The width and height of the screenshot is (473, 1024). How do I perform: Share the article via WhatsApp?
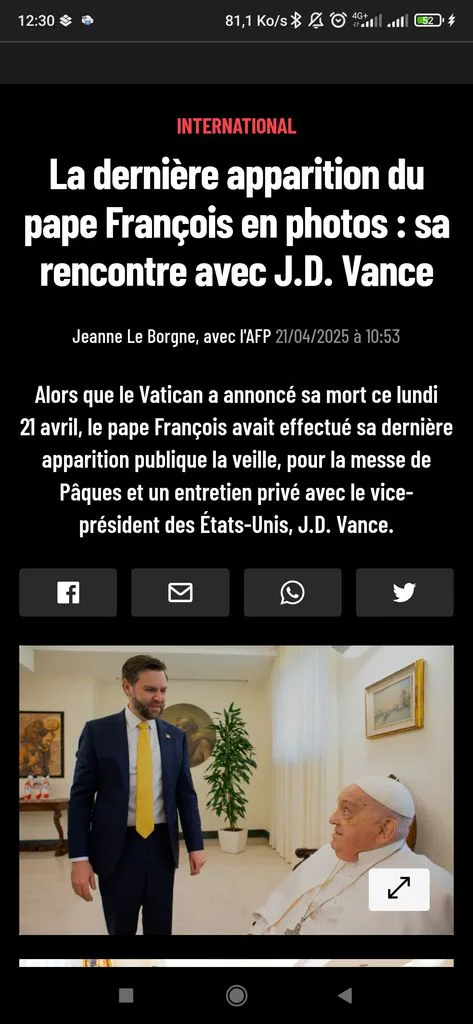coord(293,592)
